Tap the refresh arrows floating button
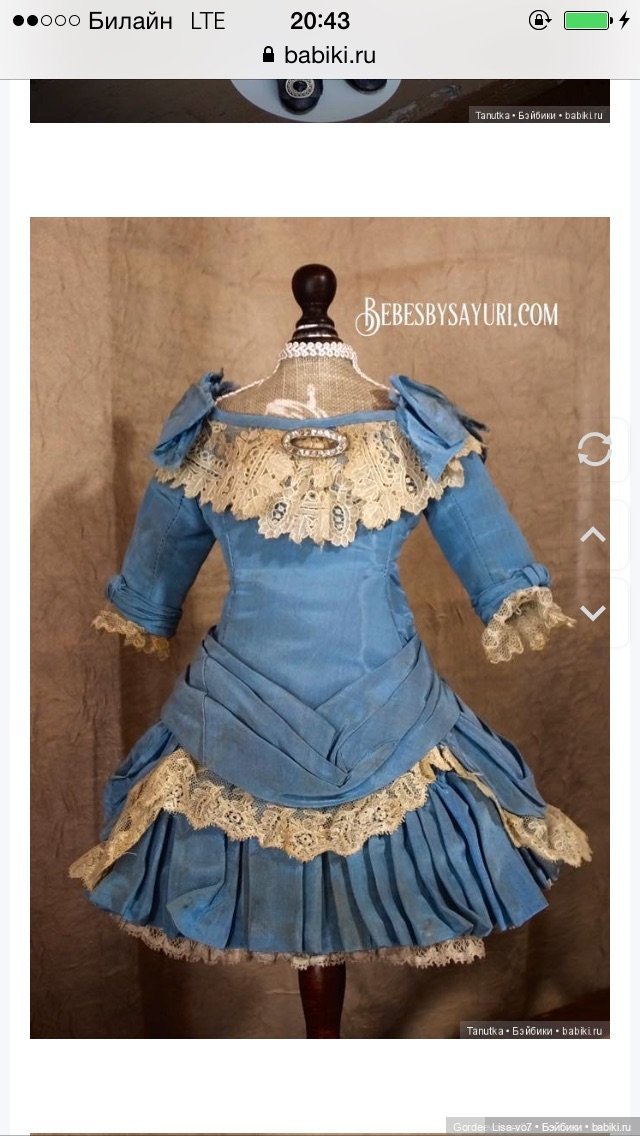 (x=594, y=451)
